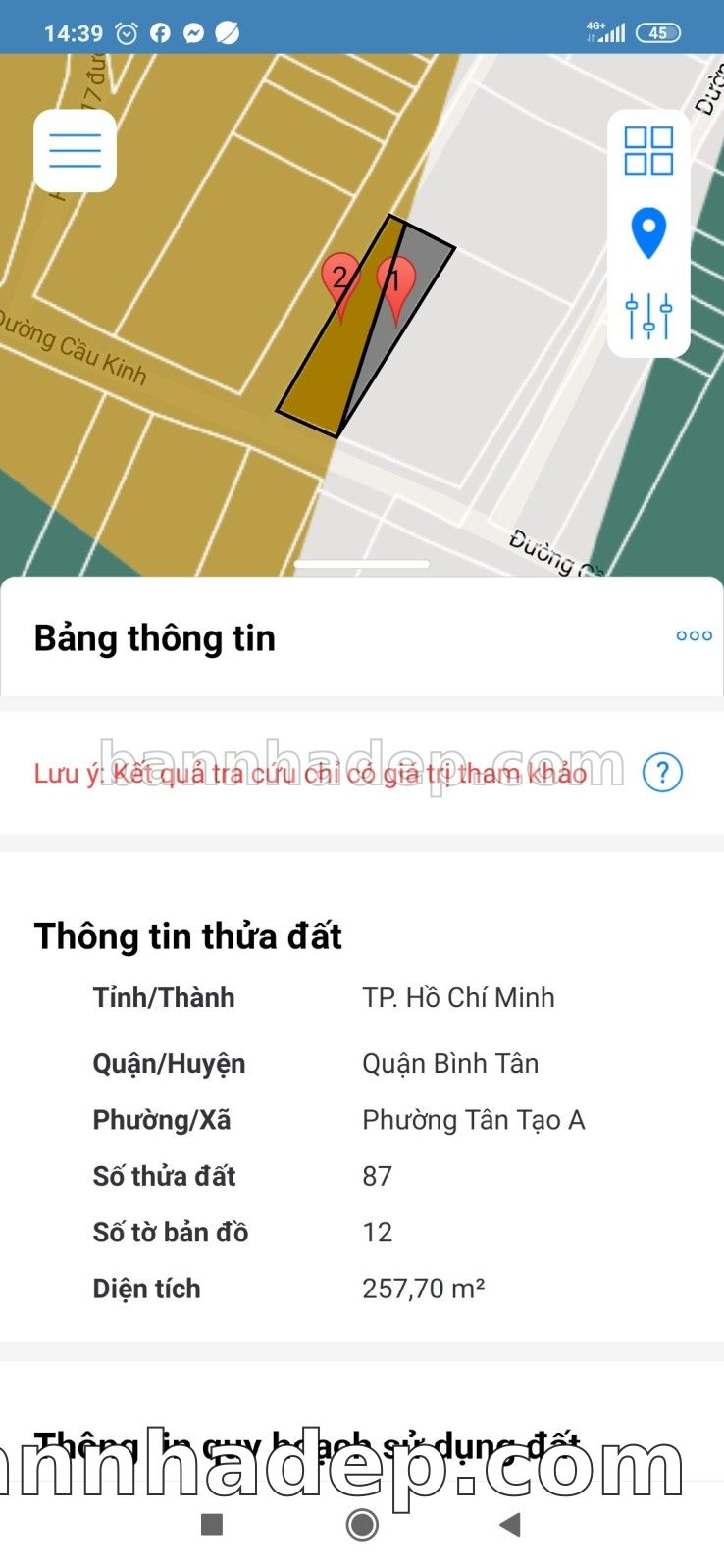This screenshot has height=1568, width=724.
Task: Open the three-dot options in Bảng thông tin
Action: [x=694, y=635]
